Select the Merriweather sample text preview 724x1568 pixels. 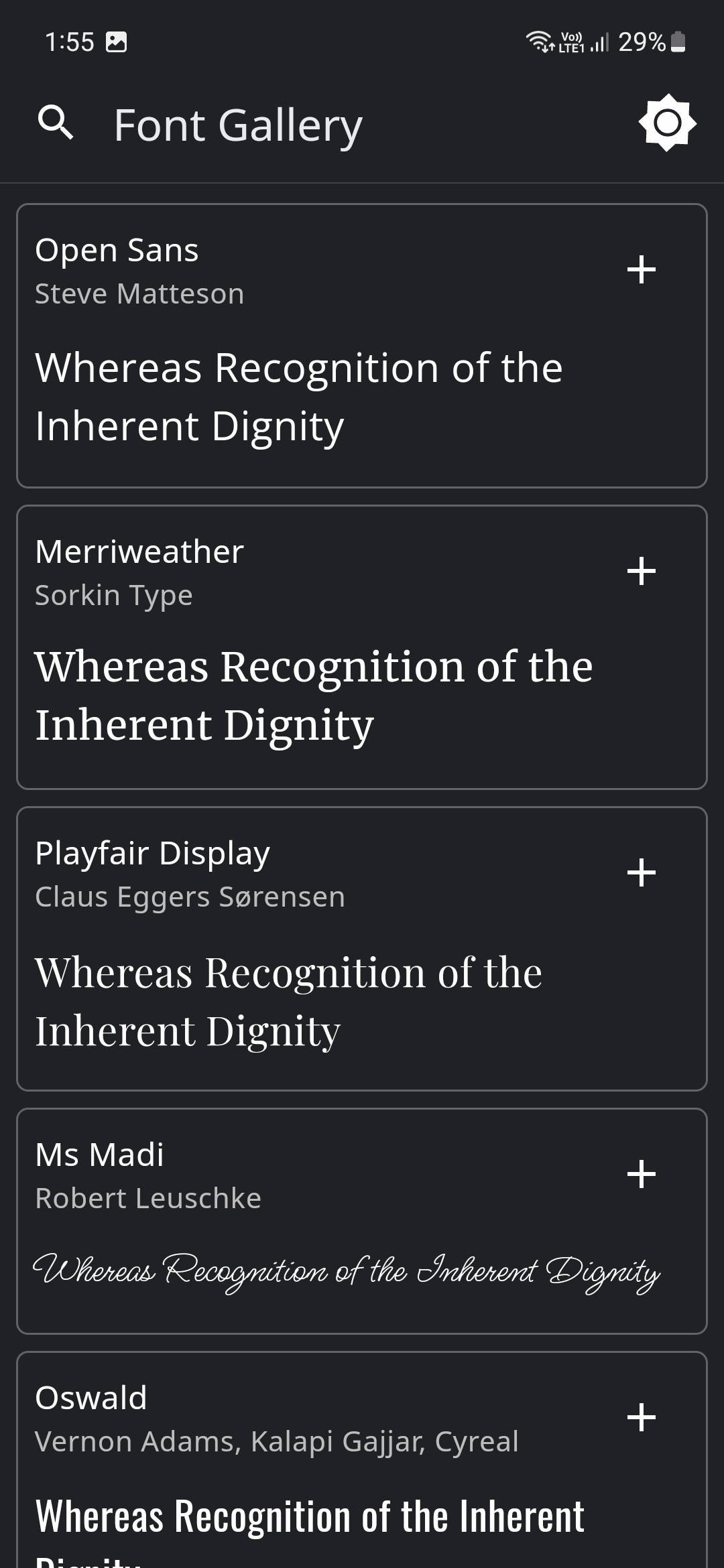[314, 694]
